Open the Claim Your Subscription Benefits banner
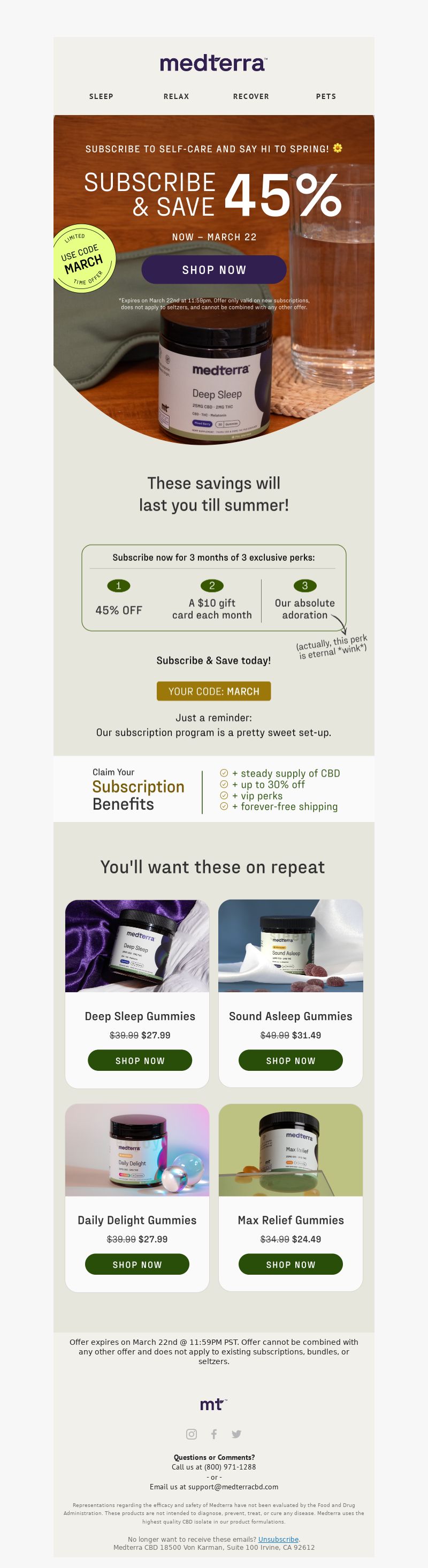This screenshot has height=1568, width=428. click(213, 789)
